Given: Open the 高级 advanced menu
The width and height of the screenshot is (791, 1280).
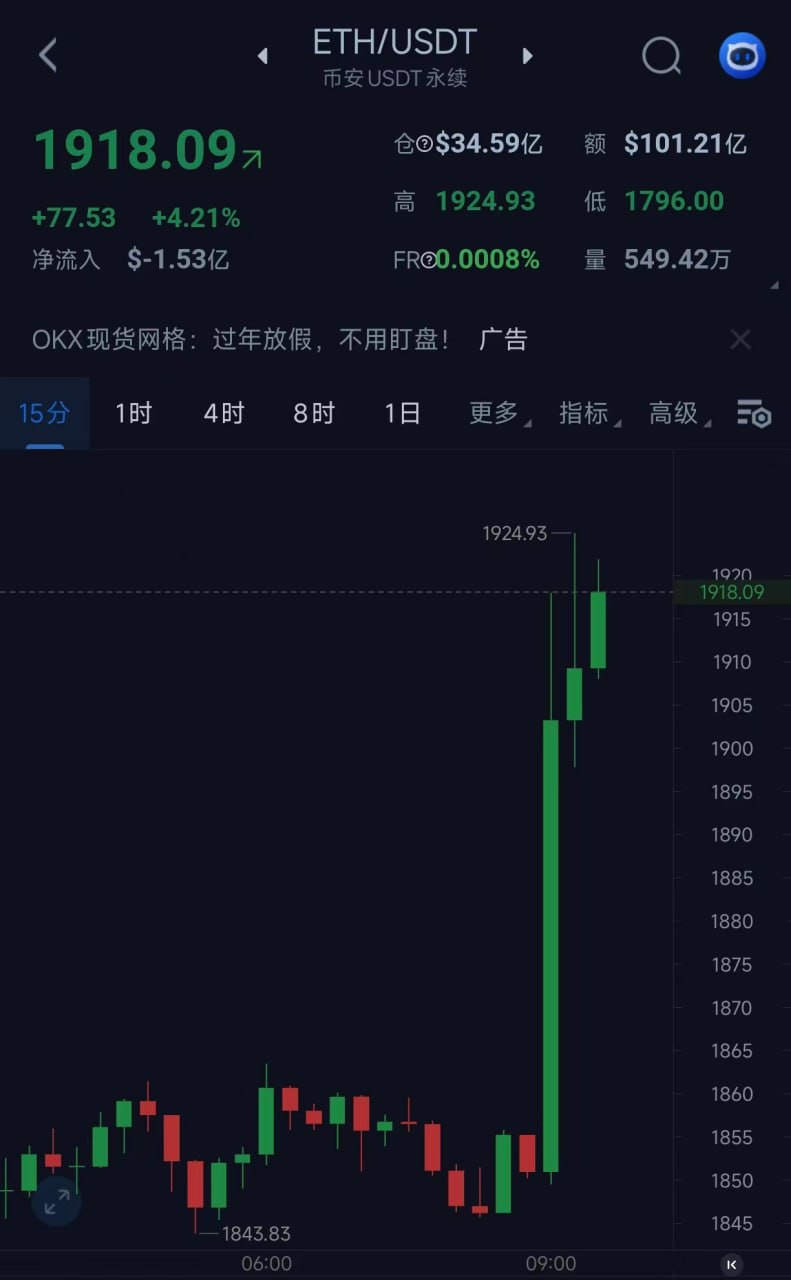Looking at the screenshot, I should (x=677, y=413).
